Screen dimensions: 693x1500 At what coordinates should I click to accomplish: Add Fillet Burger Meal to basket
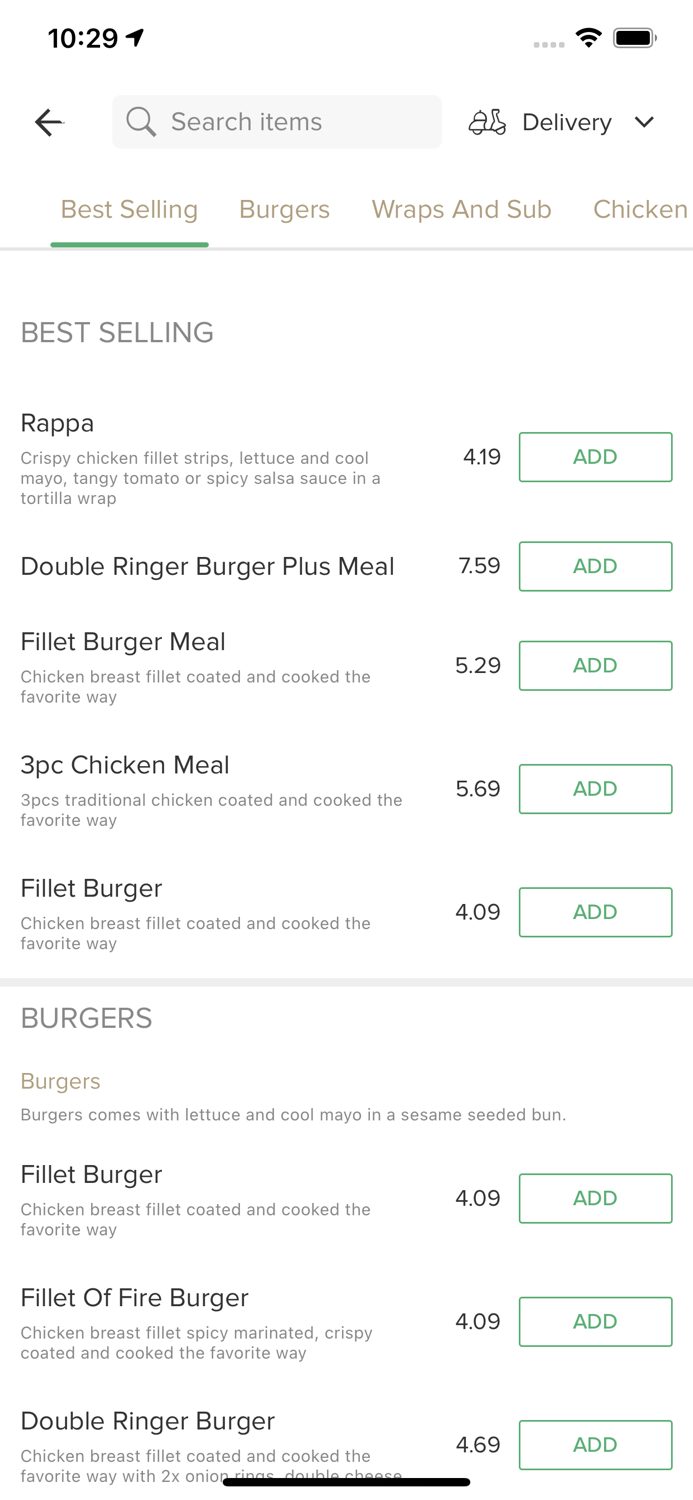(x=595, y=666)
